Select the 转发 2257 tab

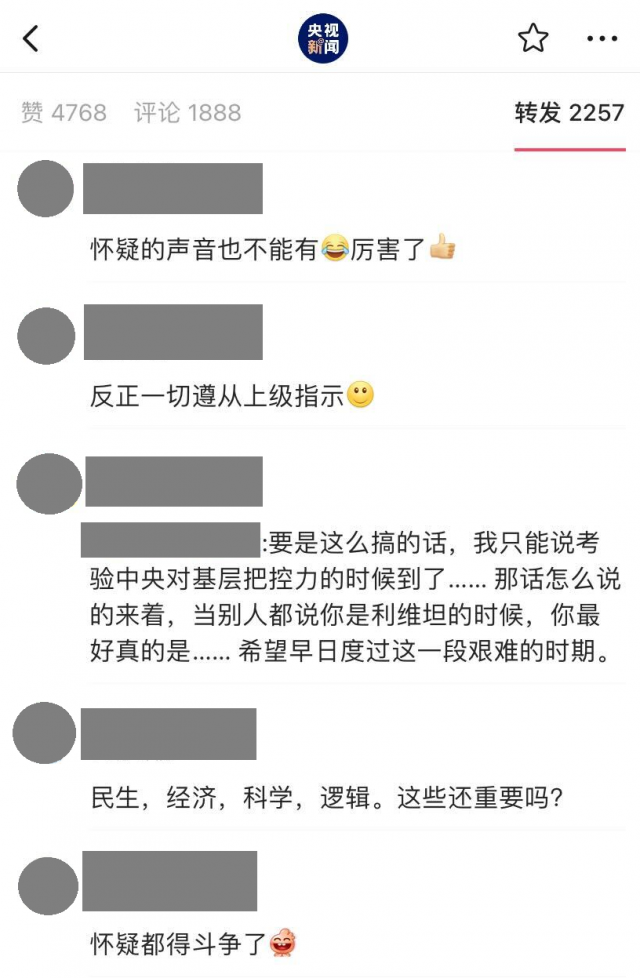click(569, 112)
